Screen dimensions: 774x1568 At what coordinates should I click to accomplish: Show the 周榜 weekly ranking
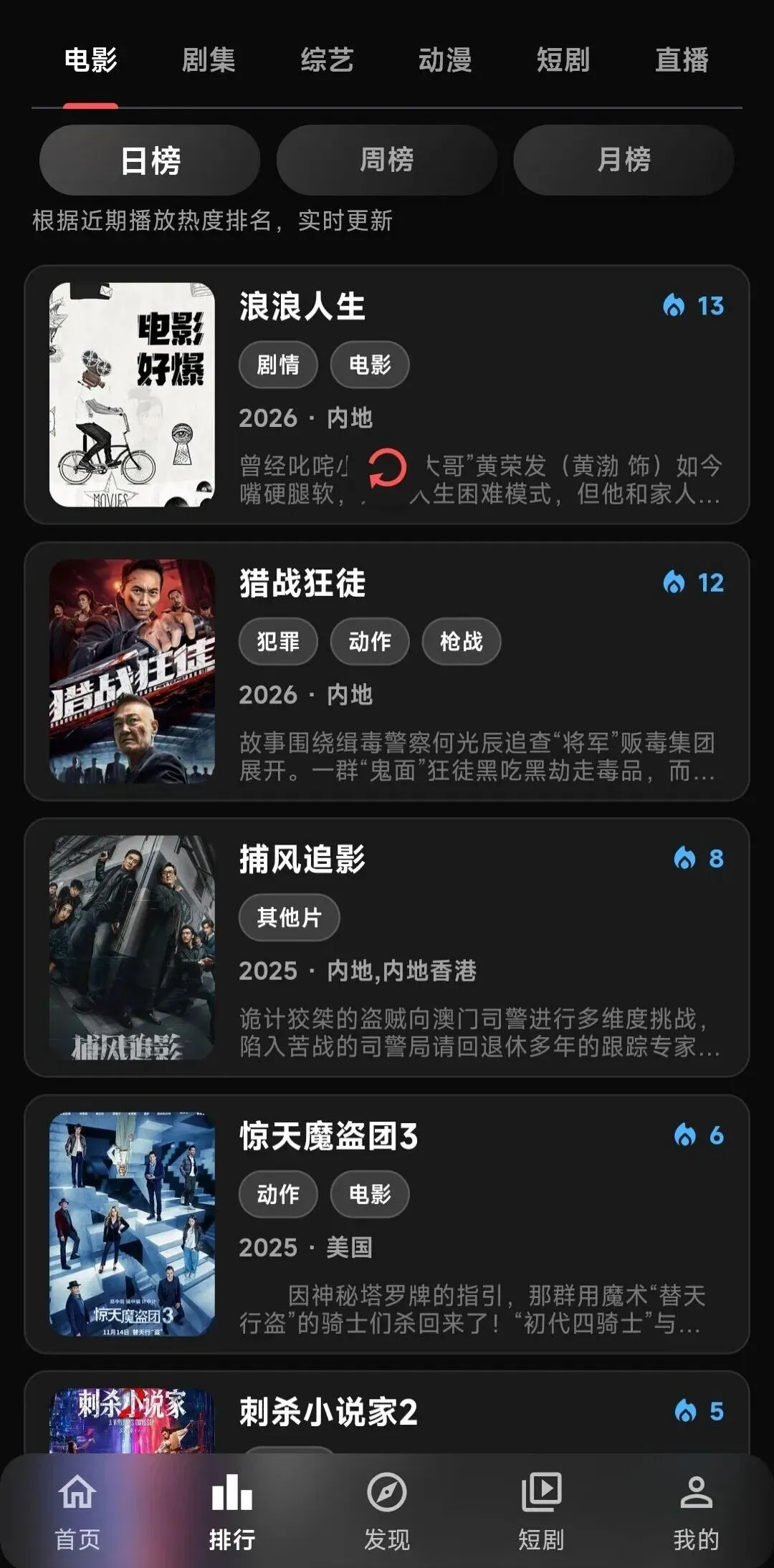[387, 160]
